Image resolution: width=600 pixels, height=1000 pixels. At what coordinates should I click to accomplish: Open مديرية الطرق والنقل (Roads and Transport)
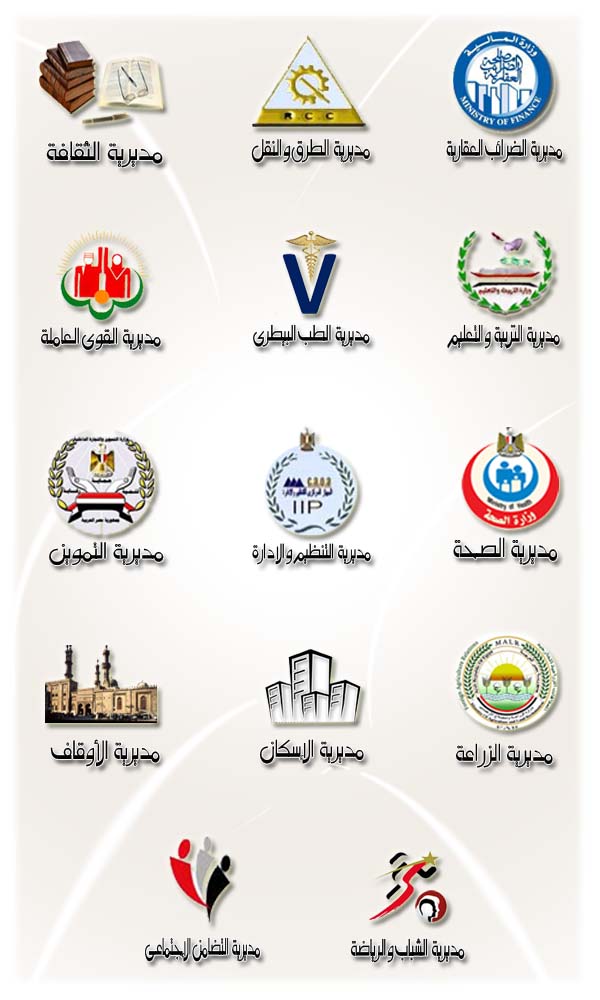tap(308, 85)
